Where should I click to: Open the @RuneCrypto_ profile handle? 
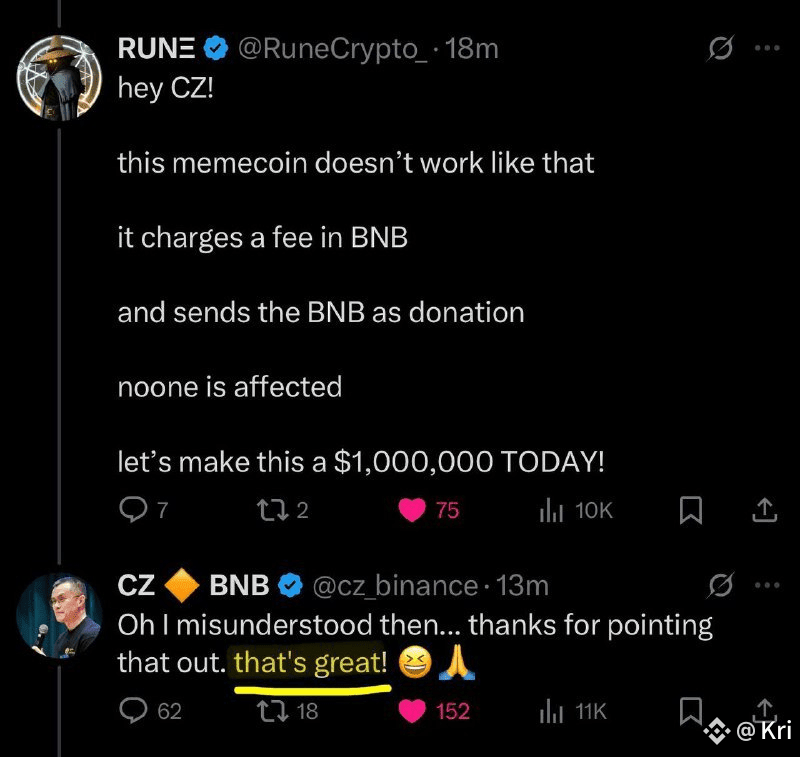(335, 47)
